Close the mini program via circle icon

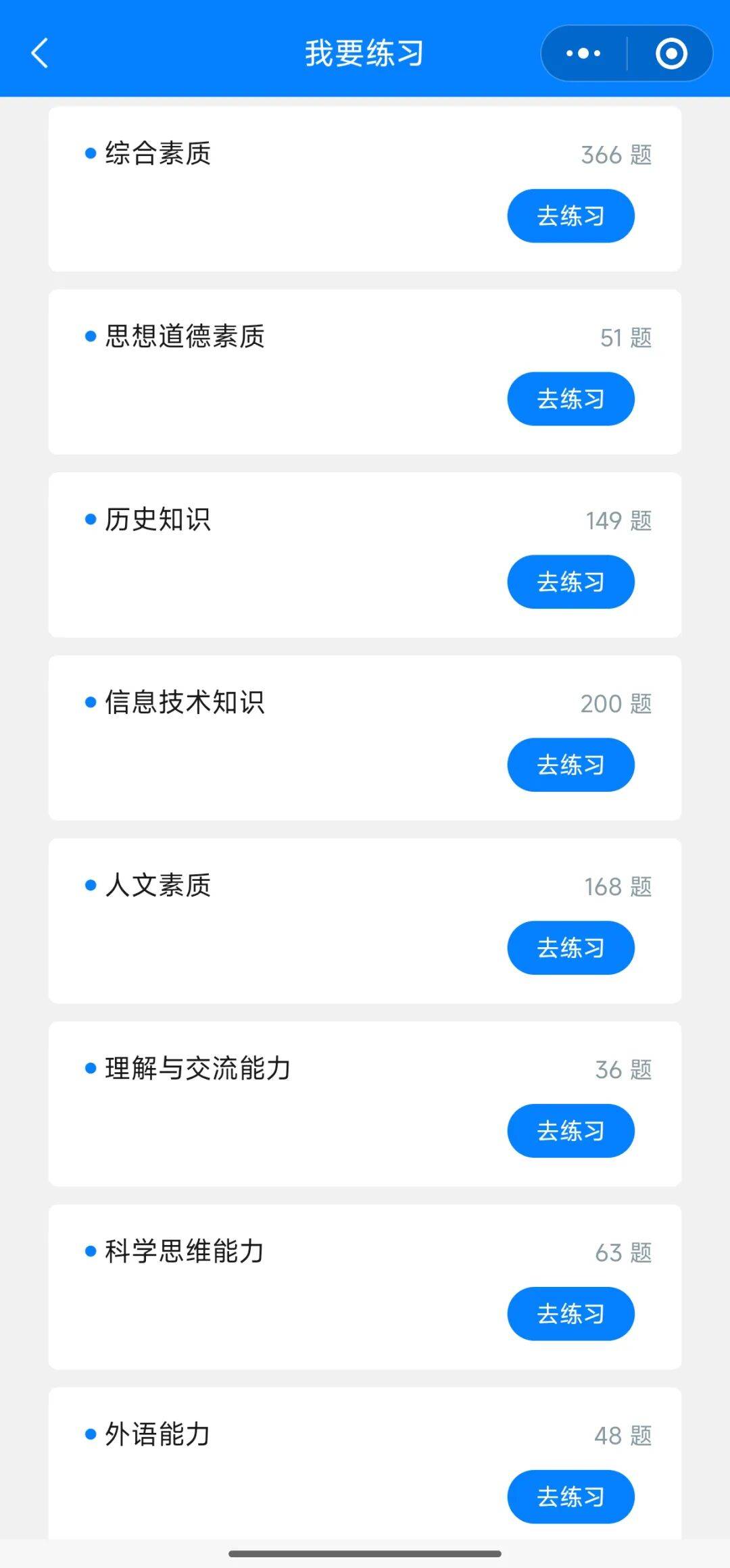coord(671,53)
